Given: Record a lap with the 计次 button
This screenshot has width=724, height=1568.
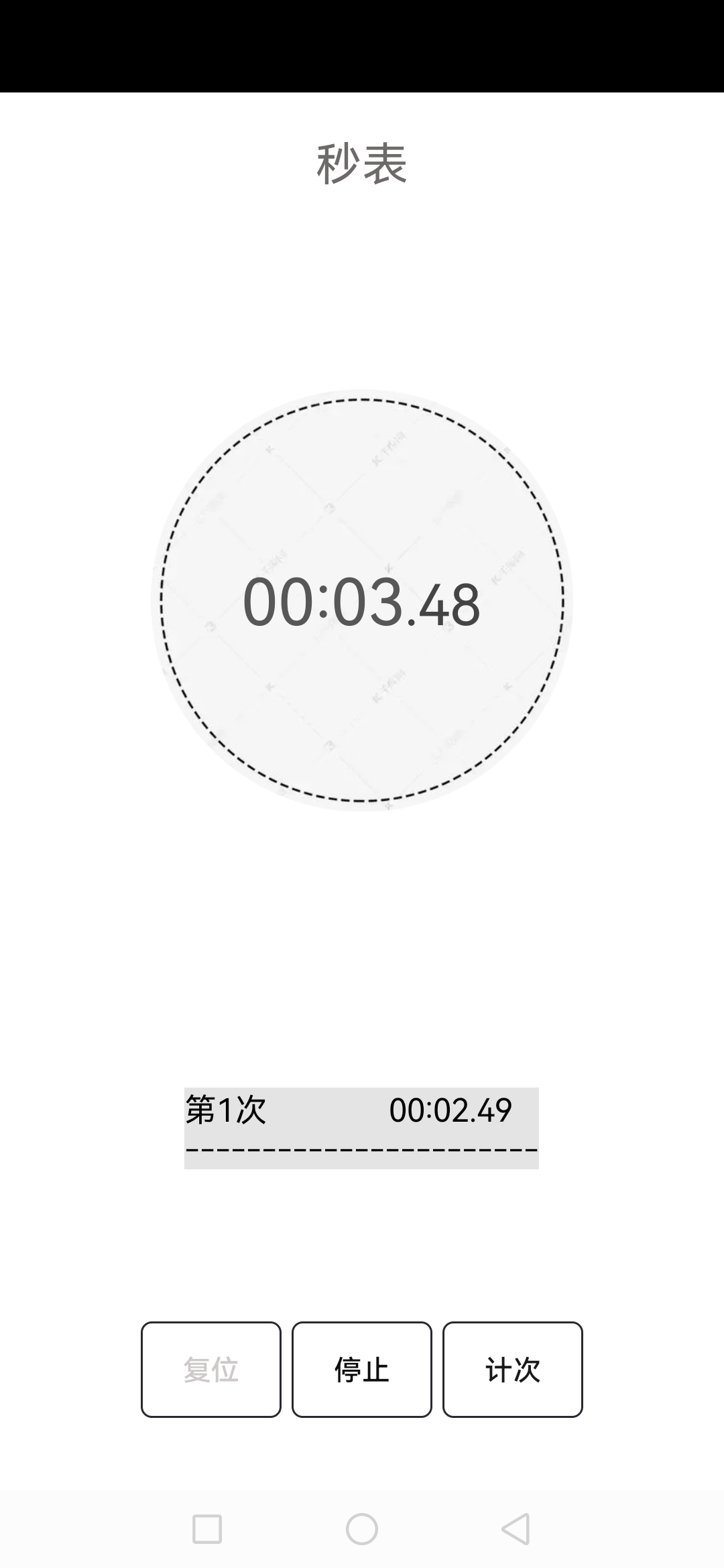Looking at the screenshot, I should [512, 1369].
